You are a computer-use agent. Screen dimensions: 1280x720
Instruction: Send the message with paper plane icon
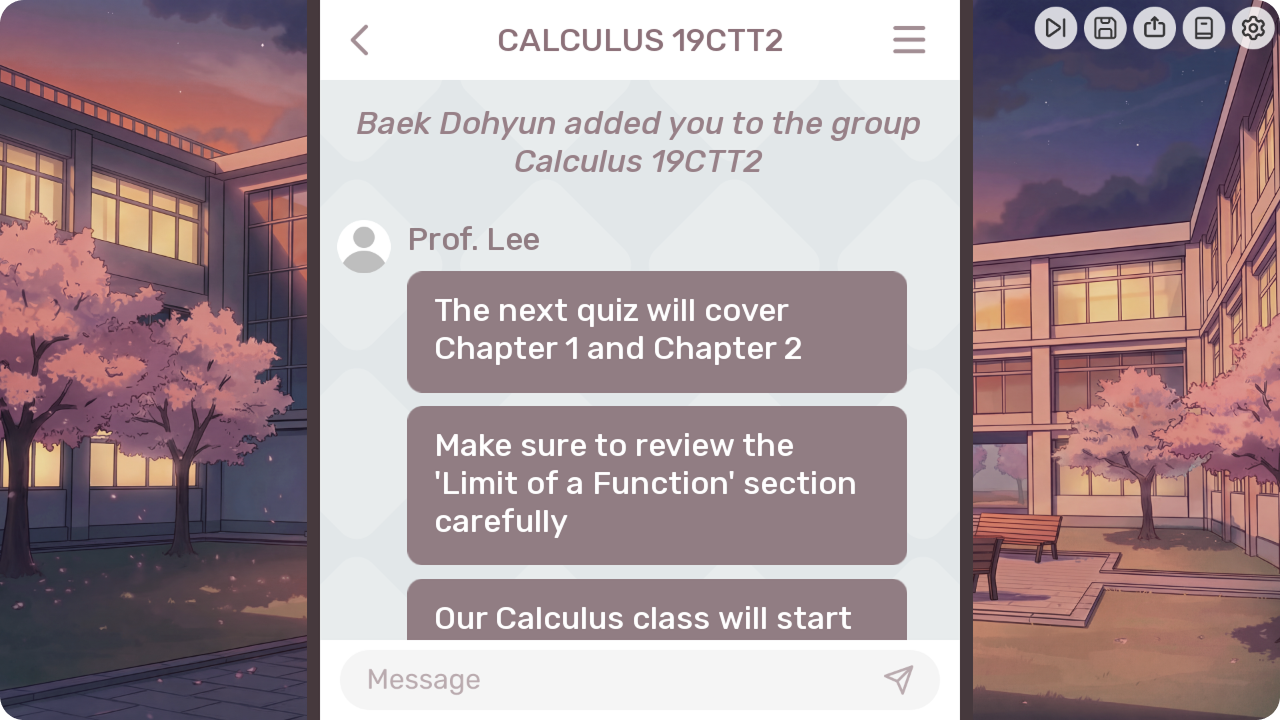[x=898, y=680]
